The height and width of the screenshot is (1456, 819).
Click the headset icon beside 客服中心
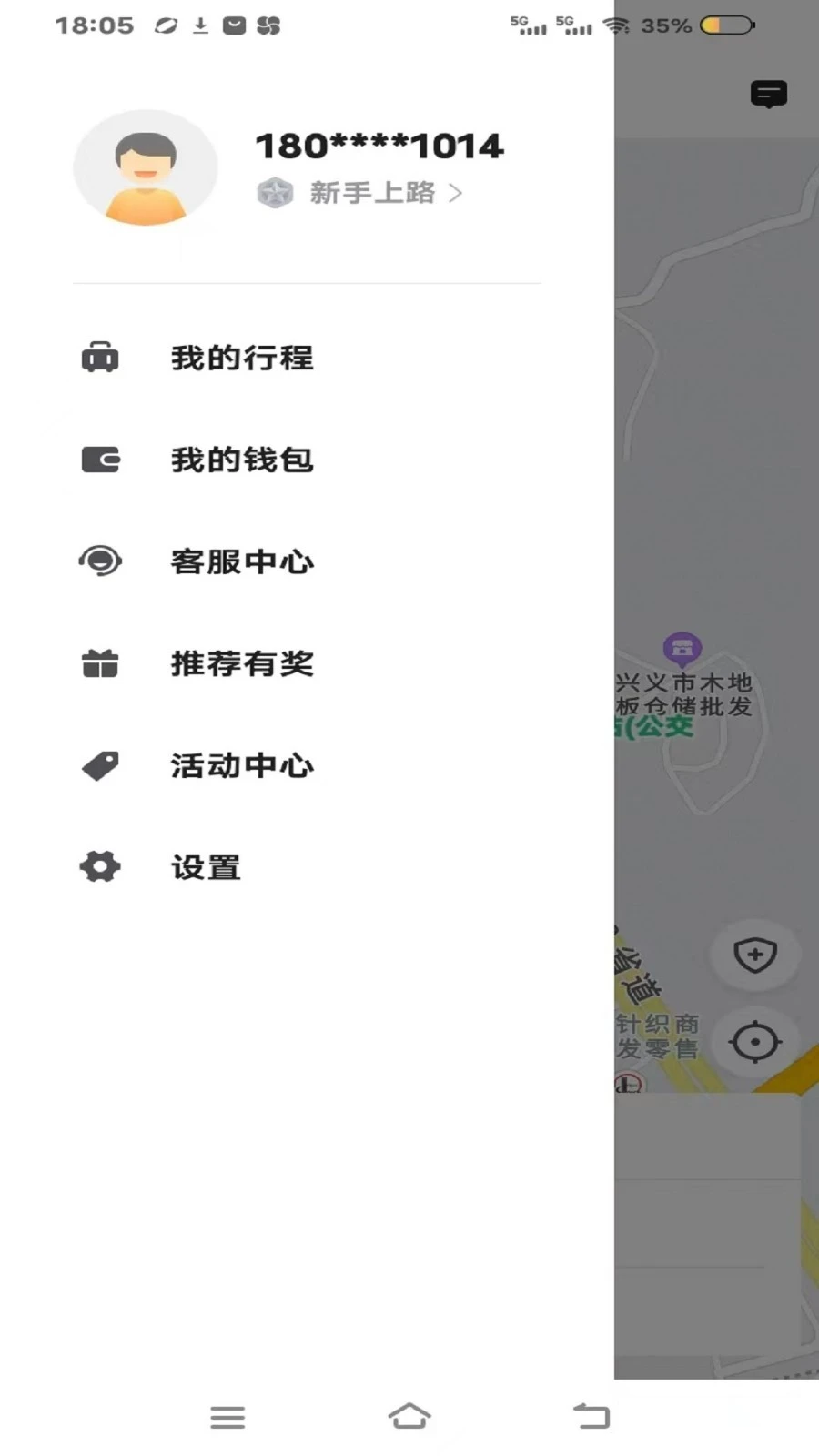(100, 561)
